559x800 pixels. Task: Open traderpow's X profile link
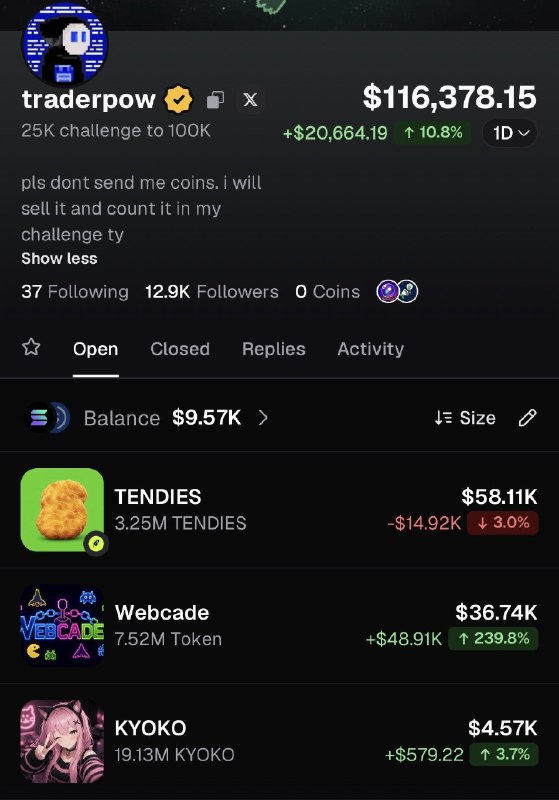pyautogui.click(x=250, y=99)
